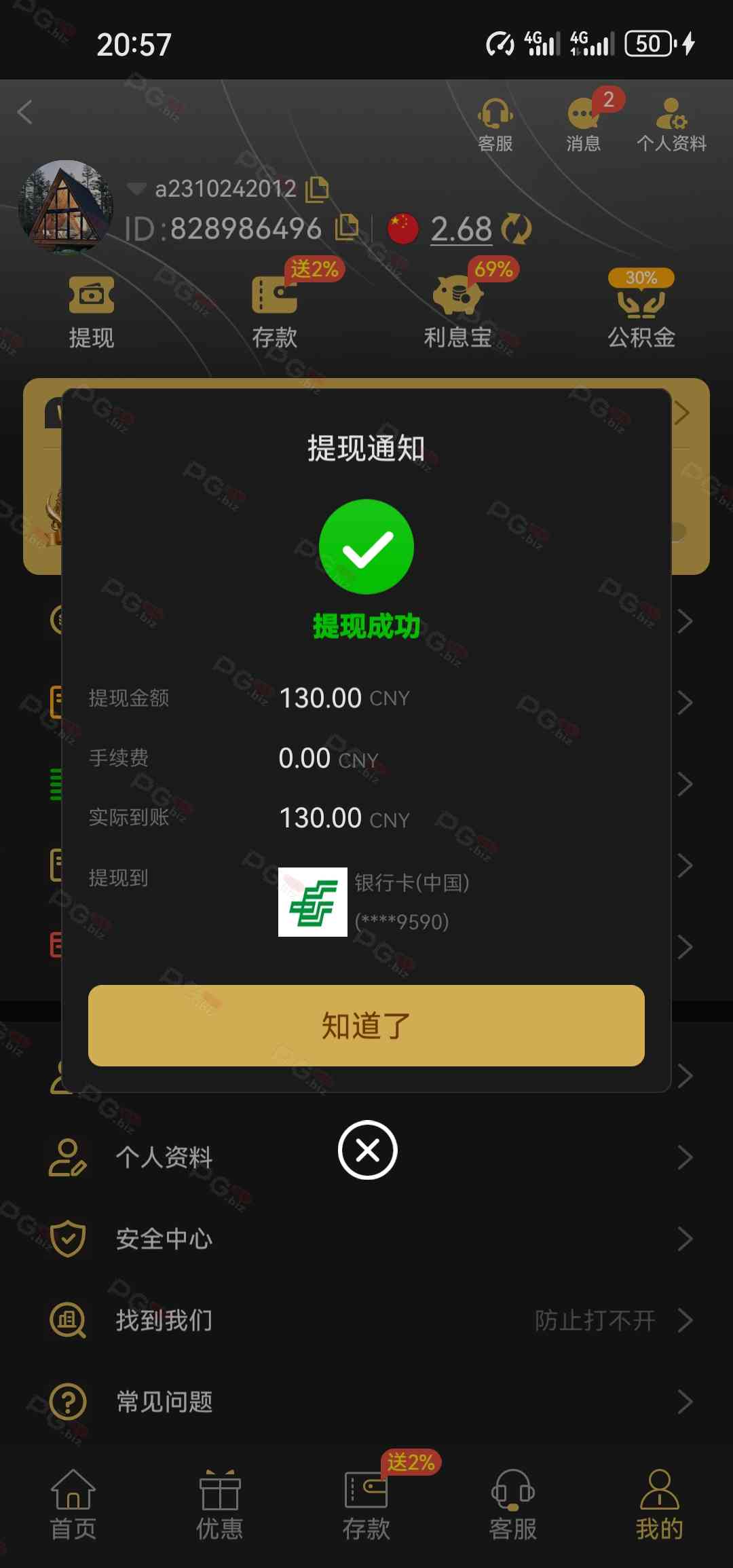Refresh the account balance

pyautogui.click(x=516, y=229)
